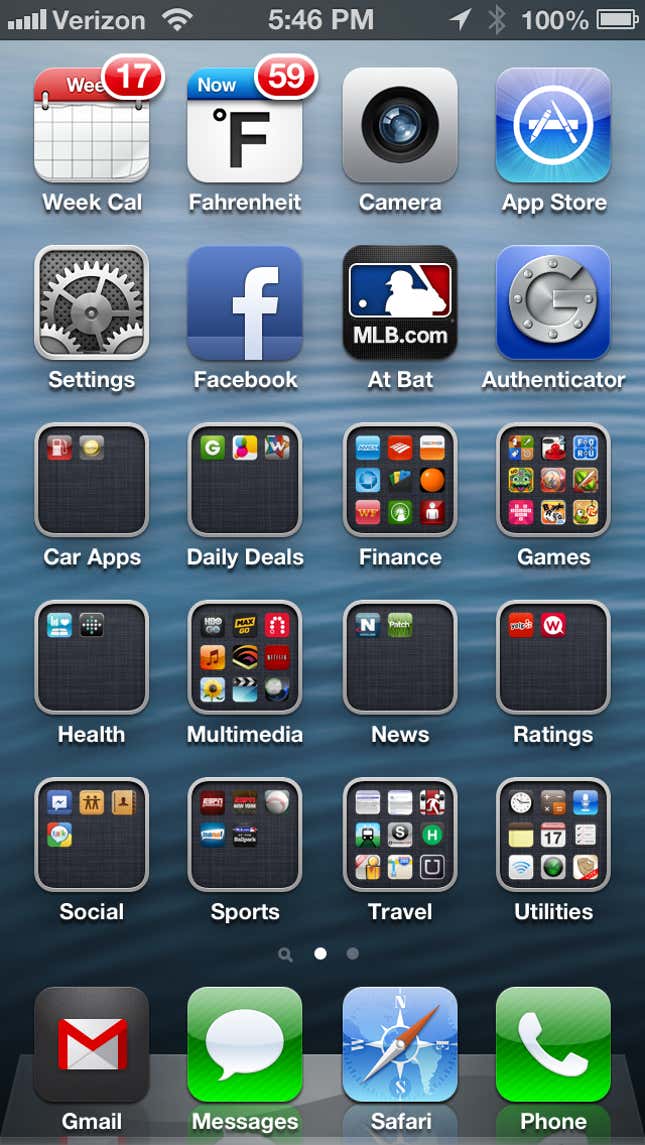
Task: Launch the Fahrenheit weather app
Action: pos(245,125)
